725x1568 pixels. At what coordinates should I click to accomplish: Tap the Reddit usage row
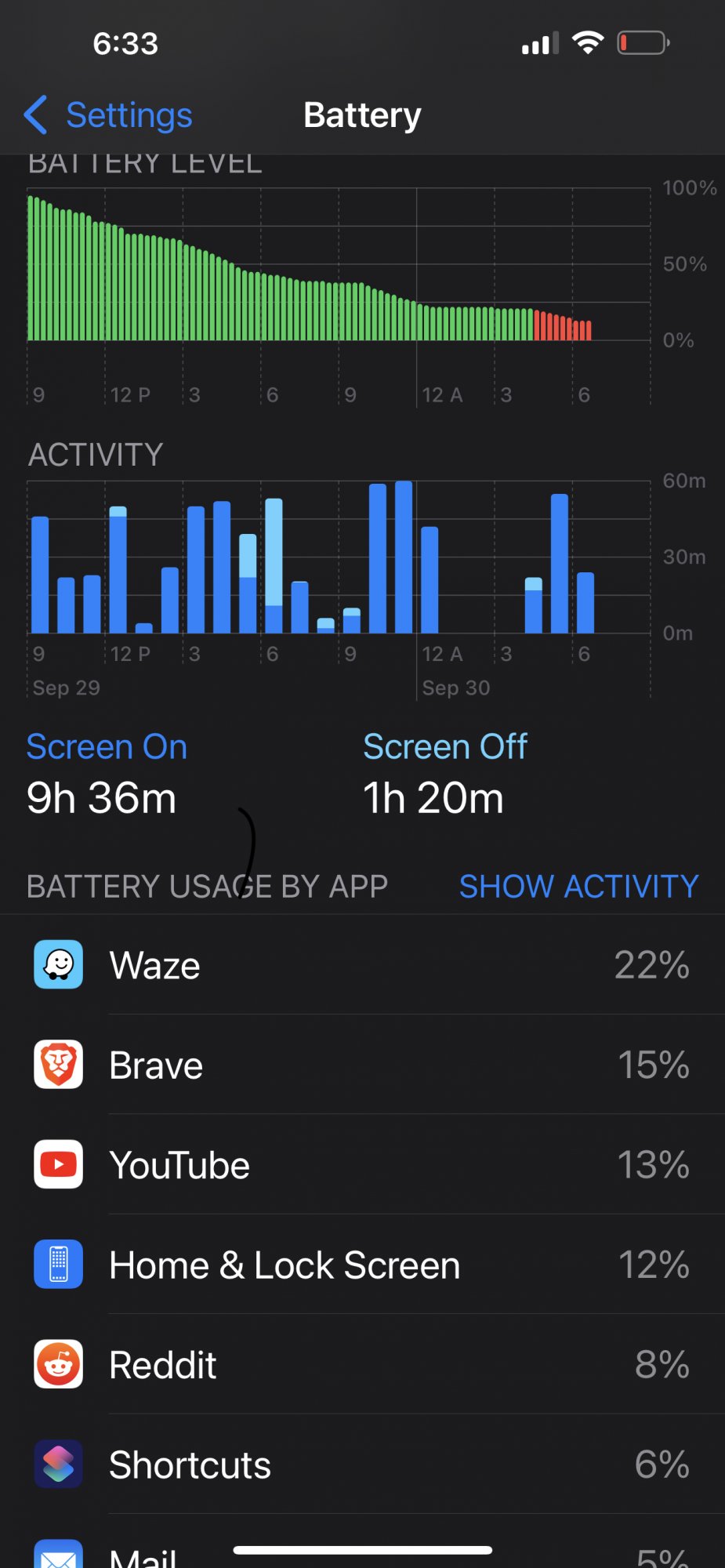click(x=362, y=1364)
